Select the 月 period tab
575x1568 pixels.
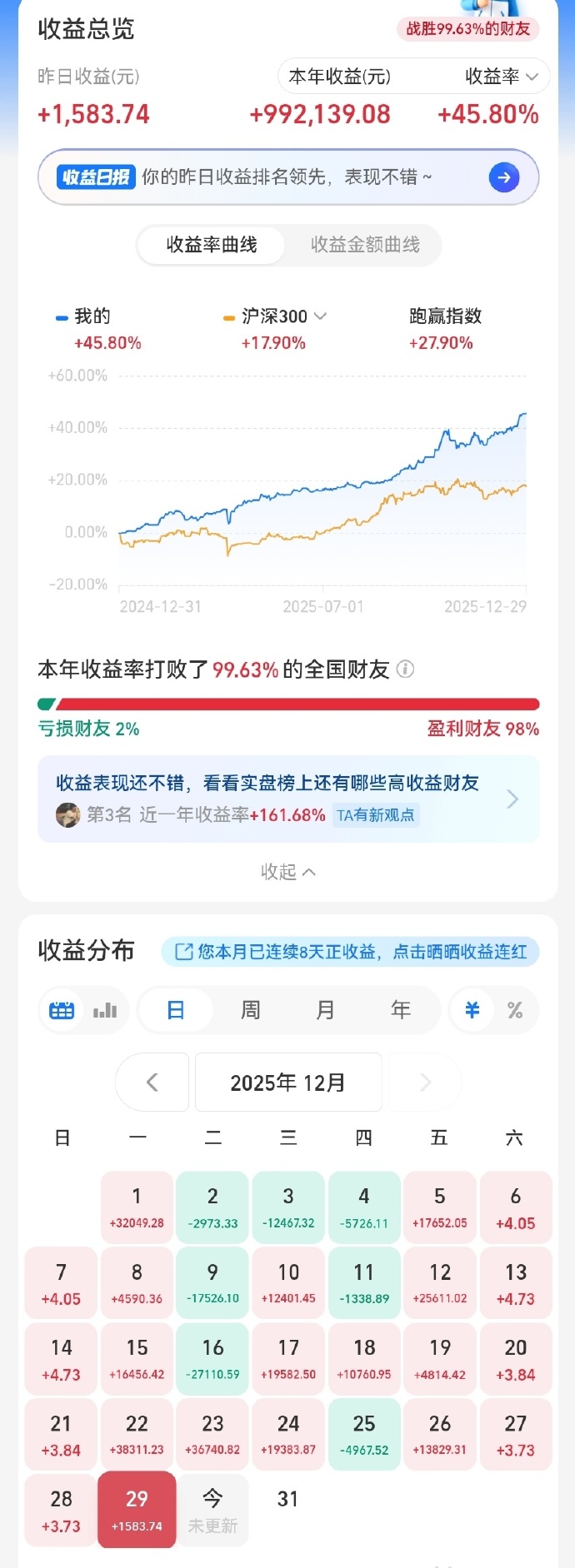(x=325, y=1011)
